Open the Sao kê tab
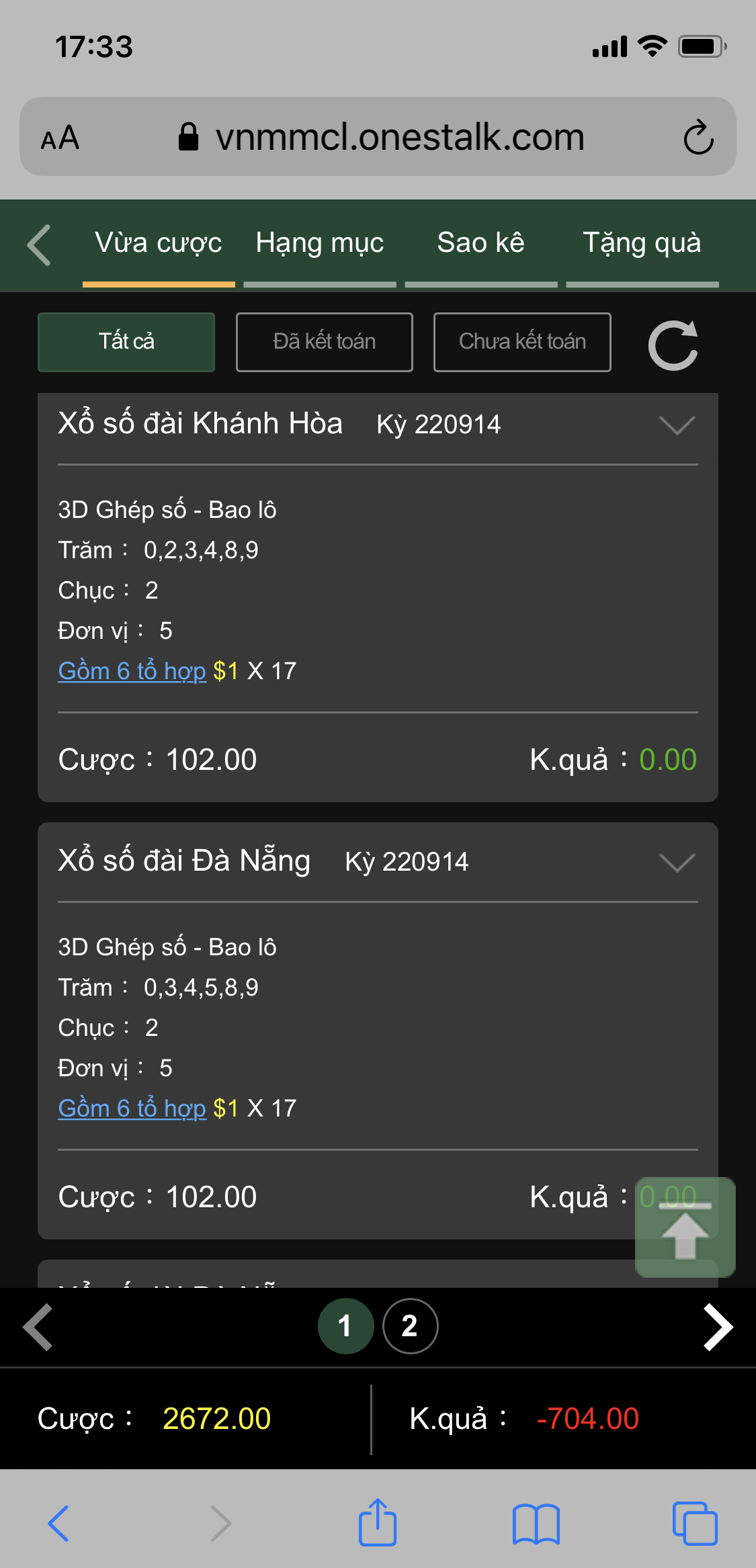 click(x=481, y=243)
